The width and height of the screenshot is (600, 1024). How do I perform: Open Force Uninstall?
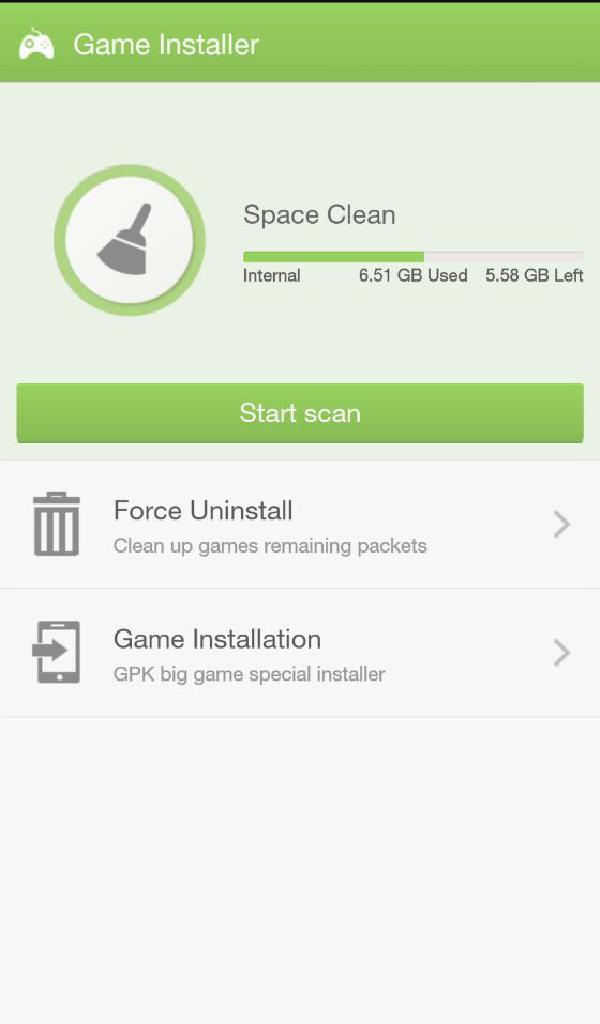tap(300, 525)
